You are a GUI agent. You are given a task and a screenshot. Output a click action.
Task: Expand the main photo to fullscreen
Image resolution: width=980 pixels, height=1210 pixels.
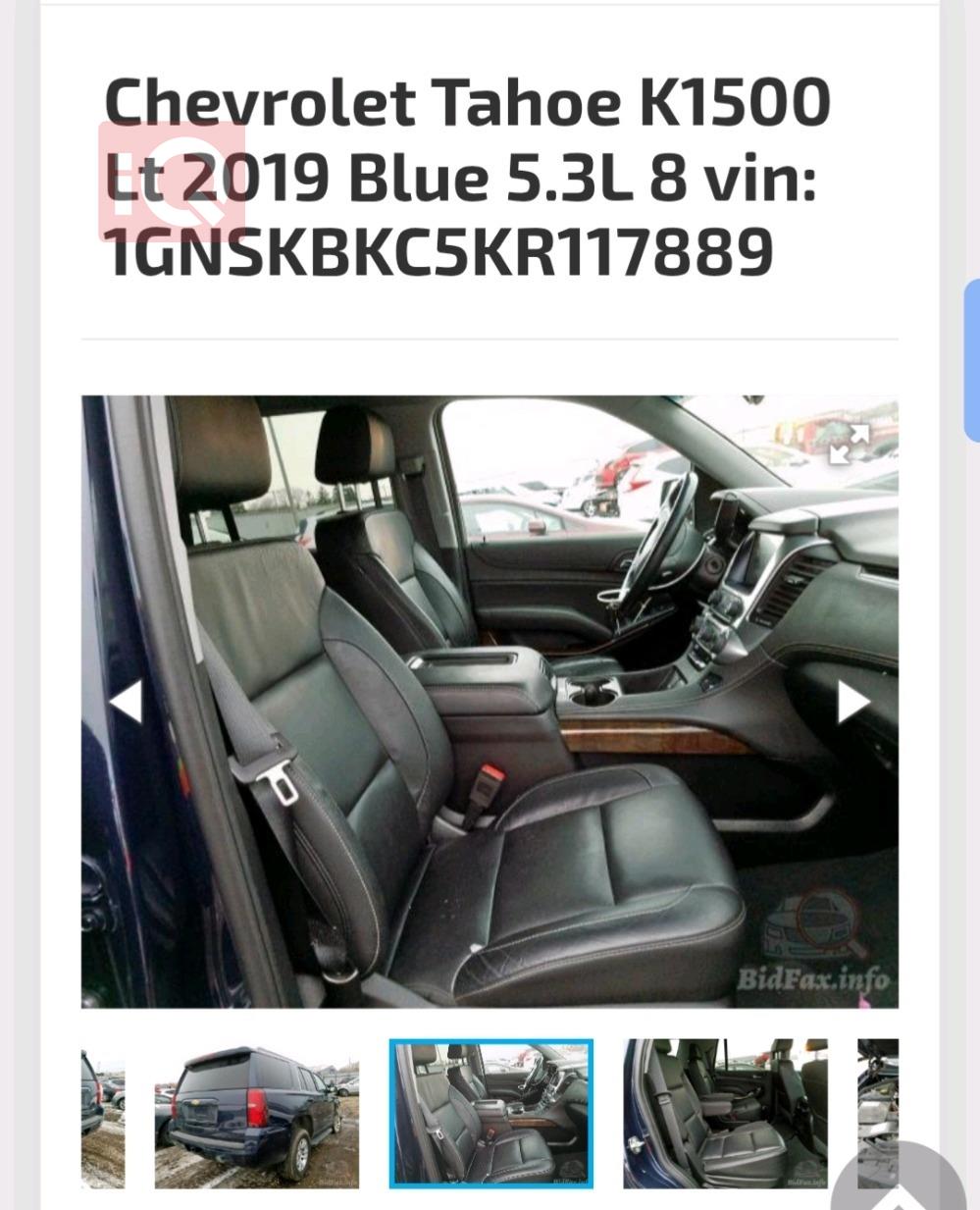tap(849, 444)
